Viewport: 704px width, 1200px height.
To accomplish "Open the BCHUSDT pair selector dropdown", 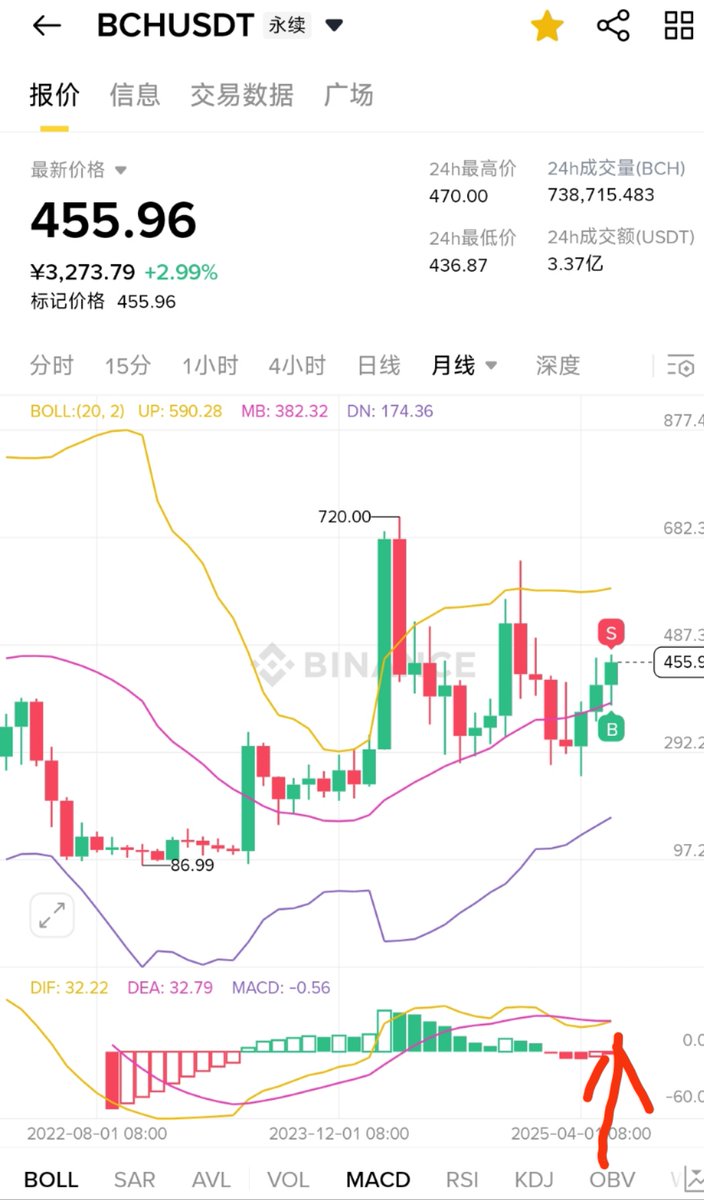I will tap(335, 26).
